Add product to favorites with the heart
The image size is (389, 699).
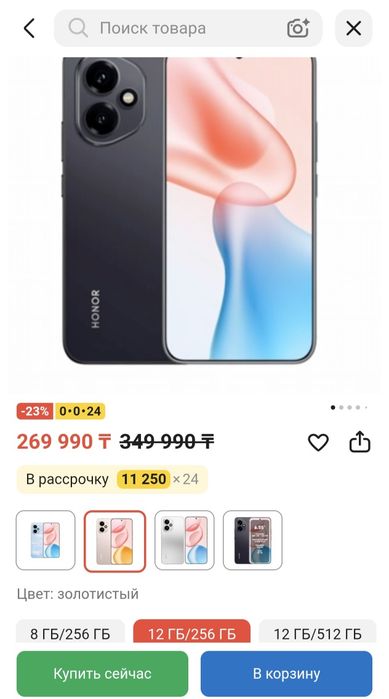[318, 442]
